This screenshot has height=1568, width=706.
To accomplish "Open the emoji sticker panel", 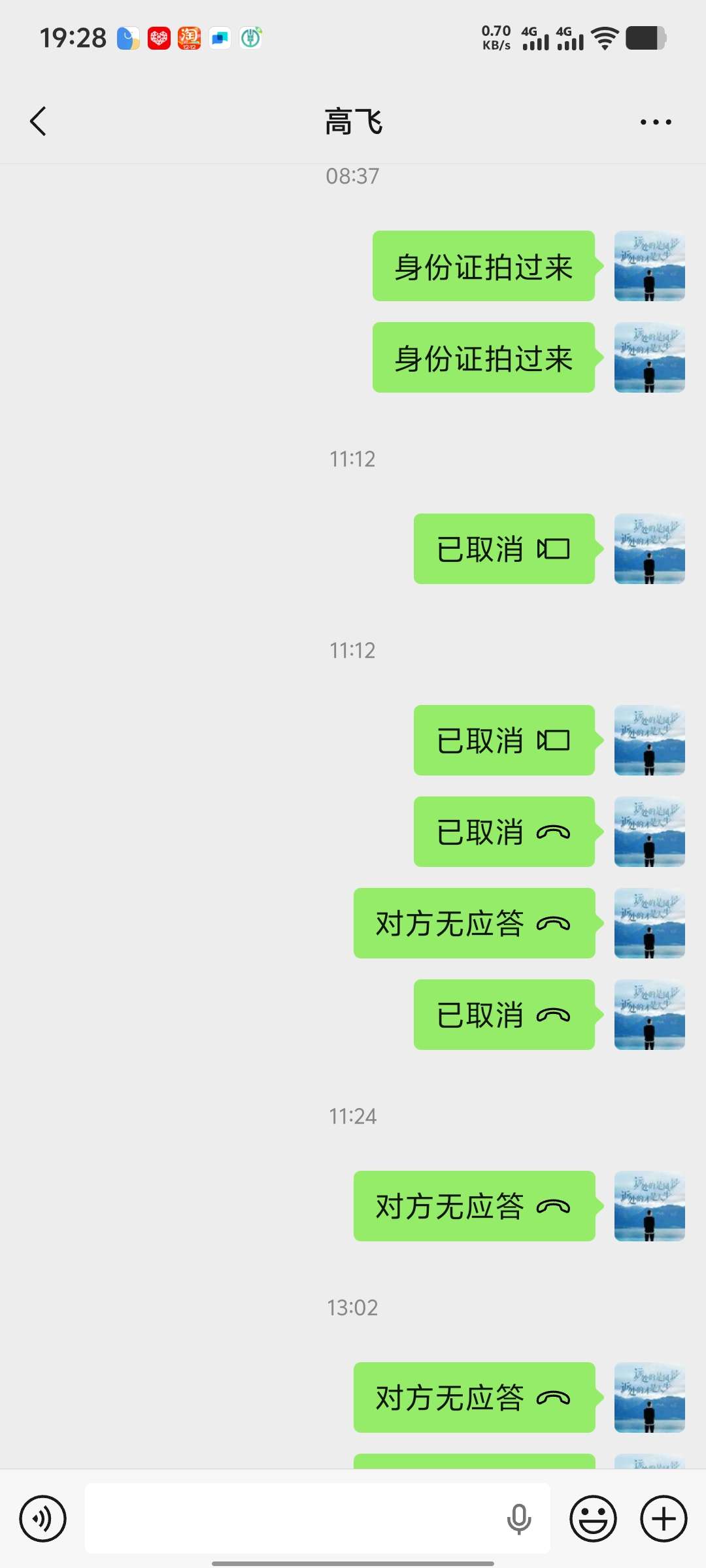I will (593, 1518).
